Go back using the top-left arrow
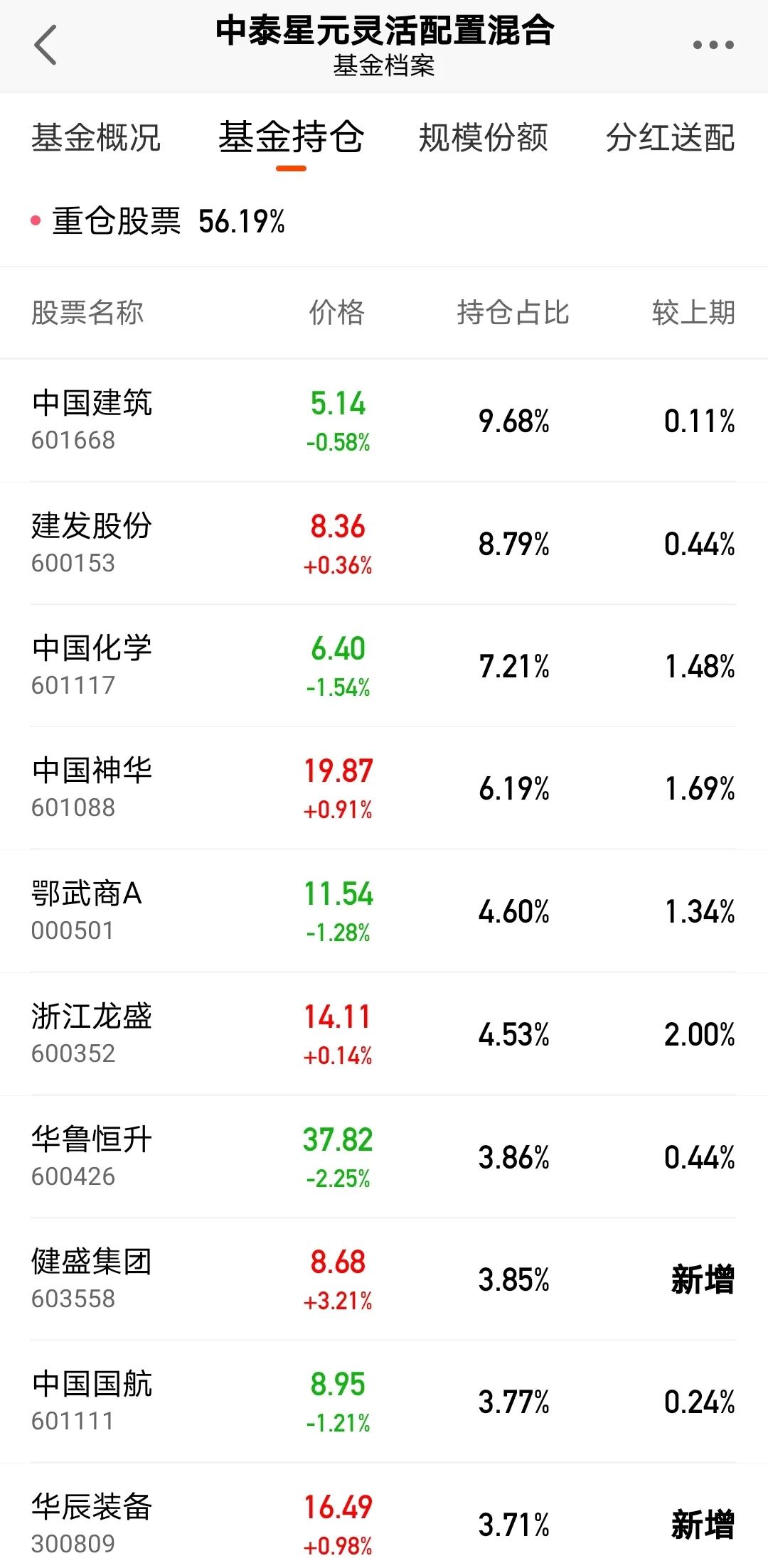Image resolution: width=768 pixels, height=1568 pixels. (x=46, y=45)
